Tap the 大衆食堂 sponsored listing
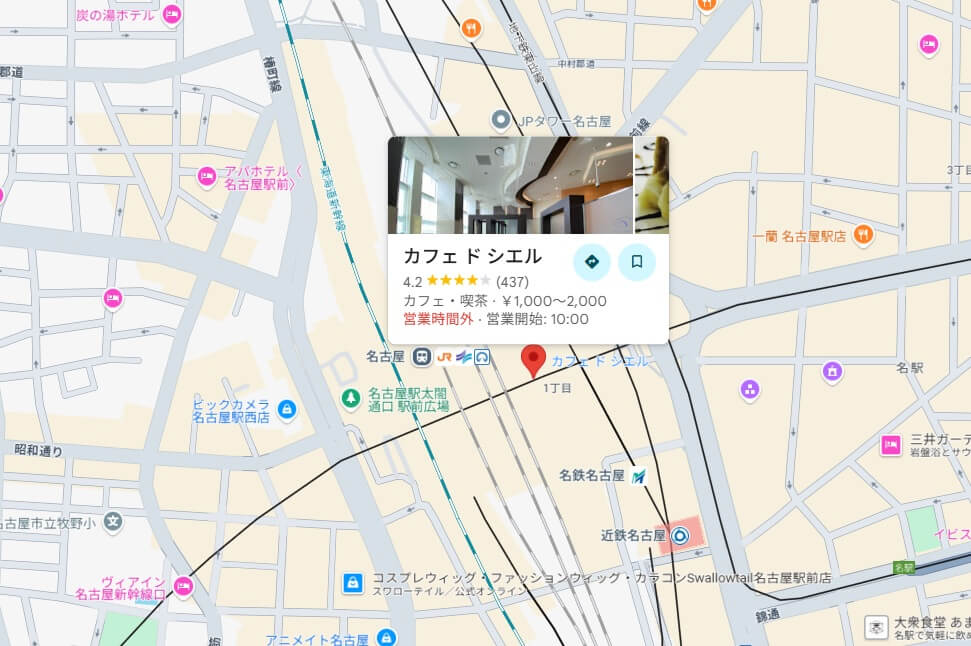 [875, 627]
